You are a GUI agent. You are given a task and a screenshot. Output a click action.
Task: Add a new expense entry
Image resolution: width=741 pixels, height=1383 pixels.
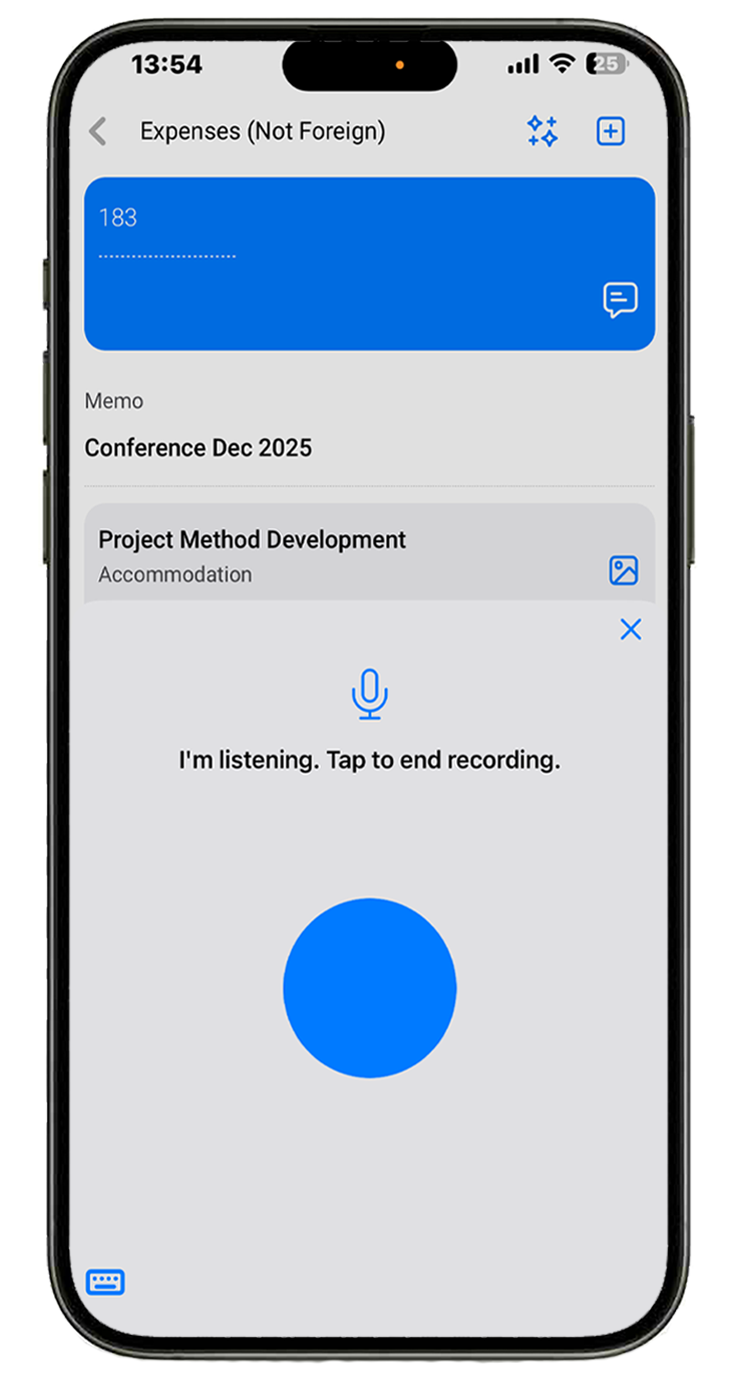[610, 131]
